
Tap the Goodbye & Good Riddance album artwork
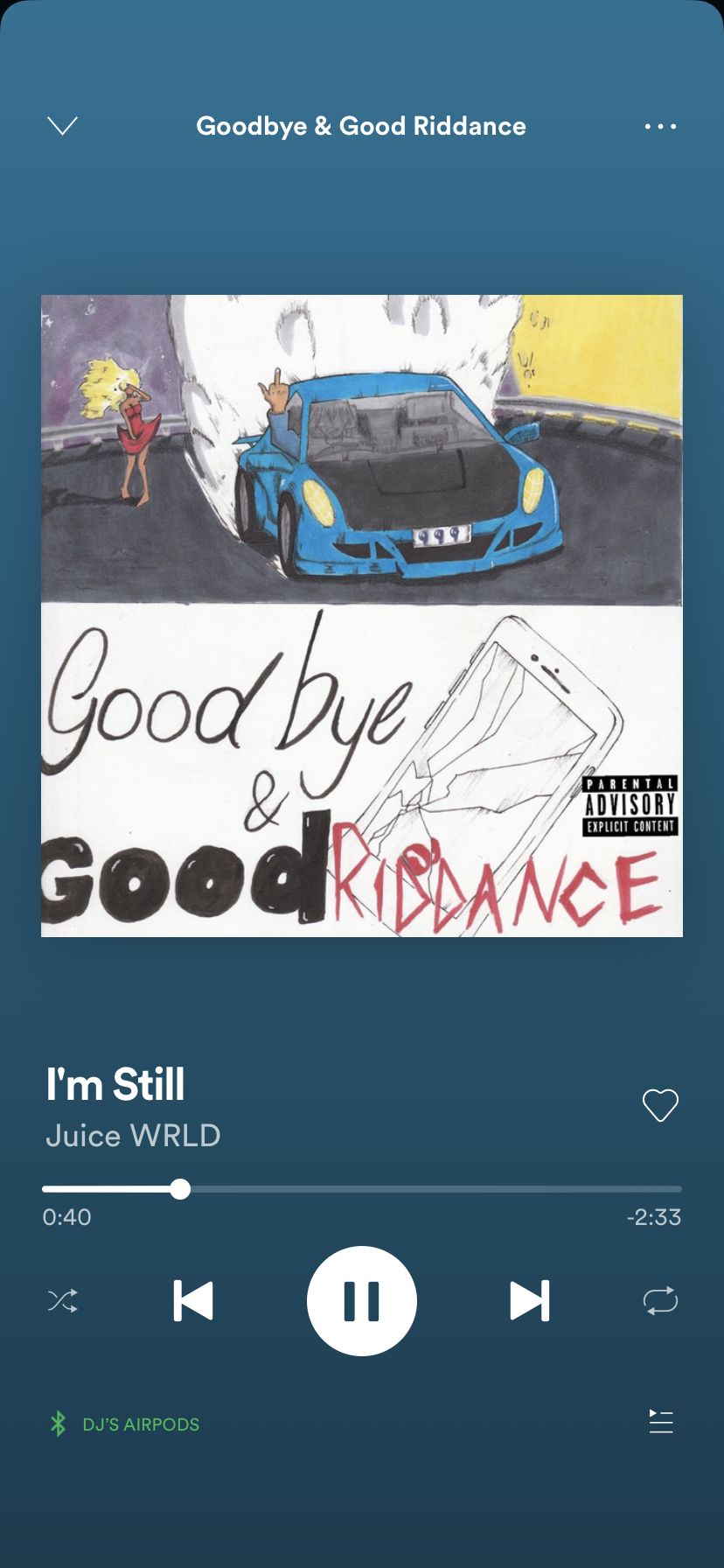(362, 616)
